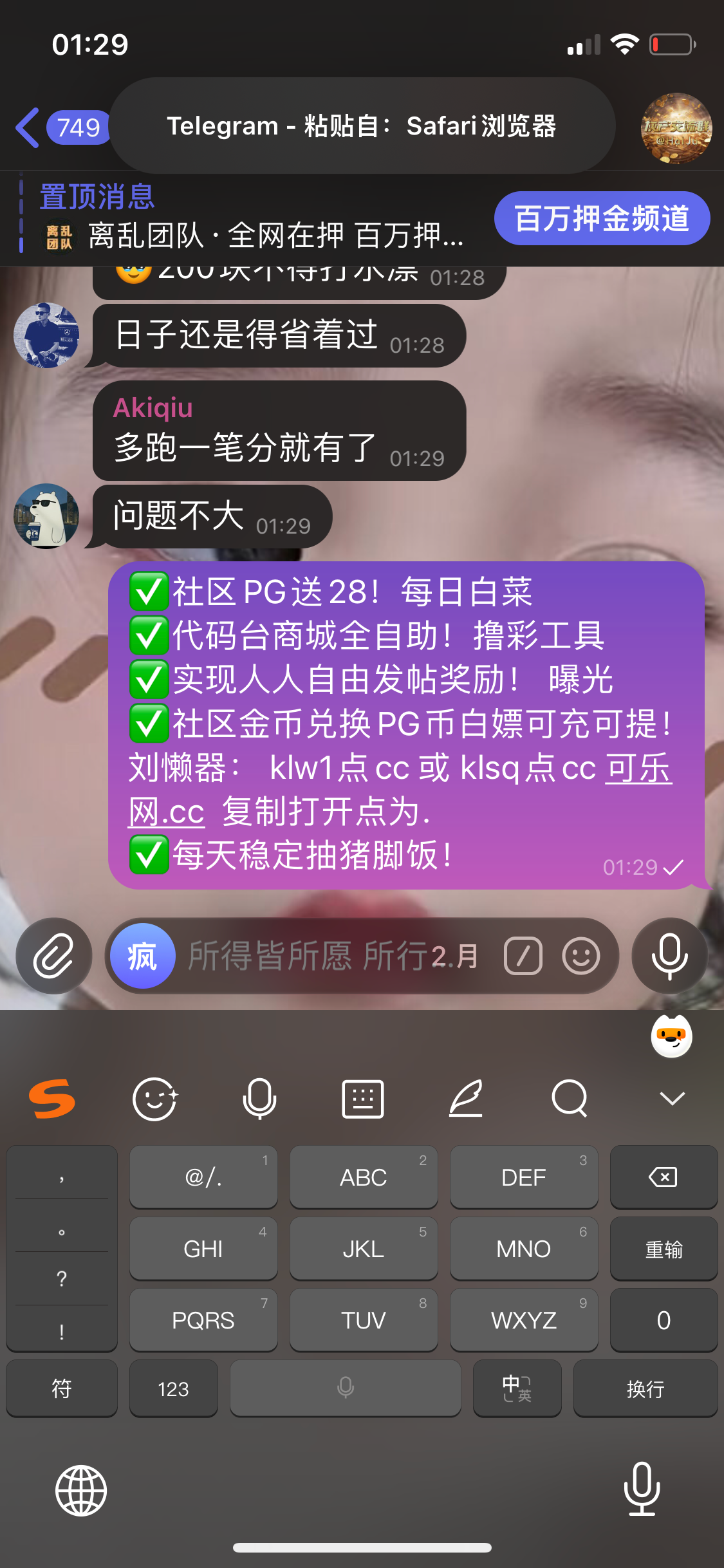Open the bot commands slash icon
This screenshot has height=1568, width=724.
coord(523,956)
